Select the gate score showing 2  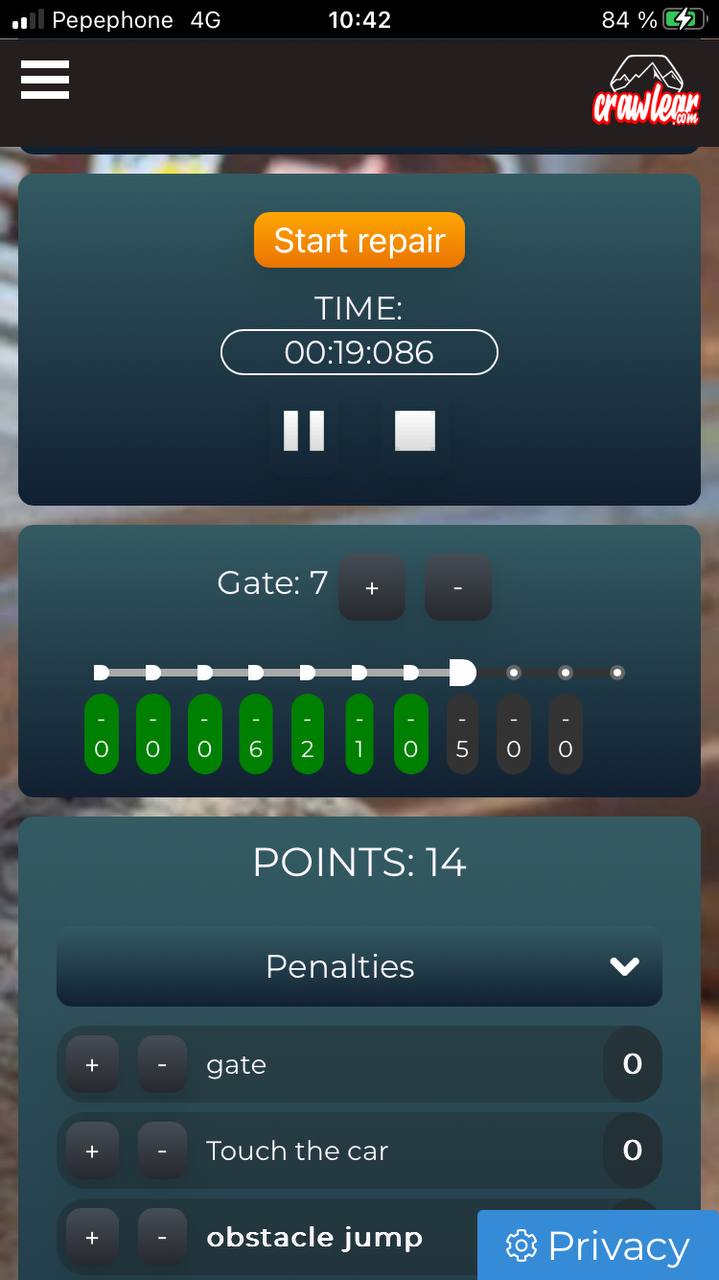click(307, 734)
